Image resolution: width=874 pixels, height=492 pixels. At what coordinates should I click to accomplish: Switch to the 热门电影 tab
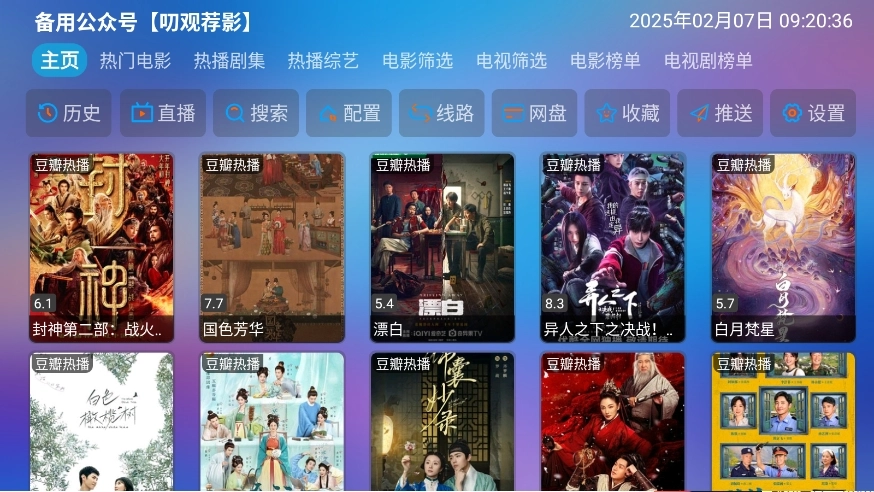[x=135, y=61]
